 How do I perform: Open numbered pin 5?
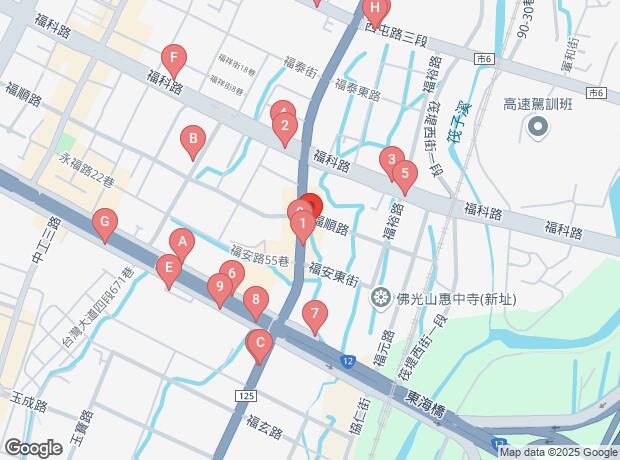(x=404, y=174)
